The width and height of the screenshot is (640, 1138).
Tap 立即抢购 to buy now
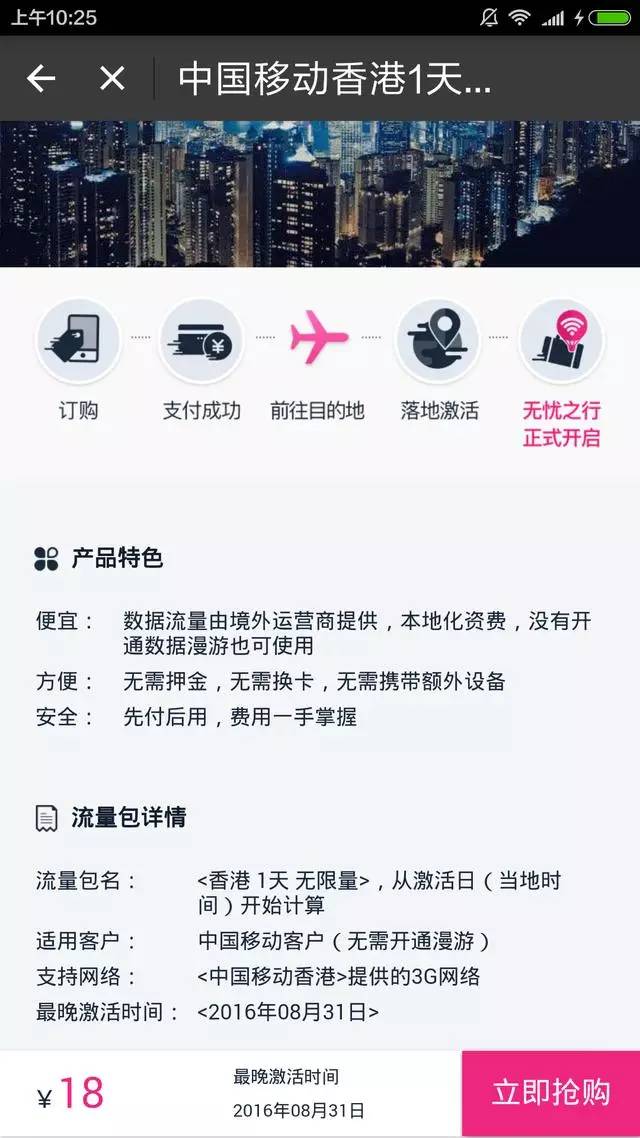pyautogui.click(x=551, y=1092)
